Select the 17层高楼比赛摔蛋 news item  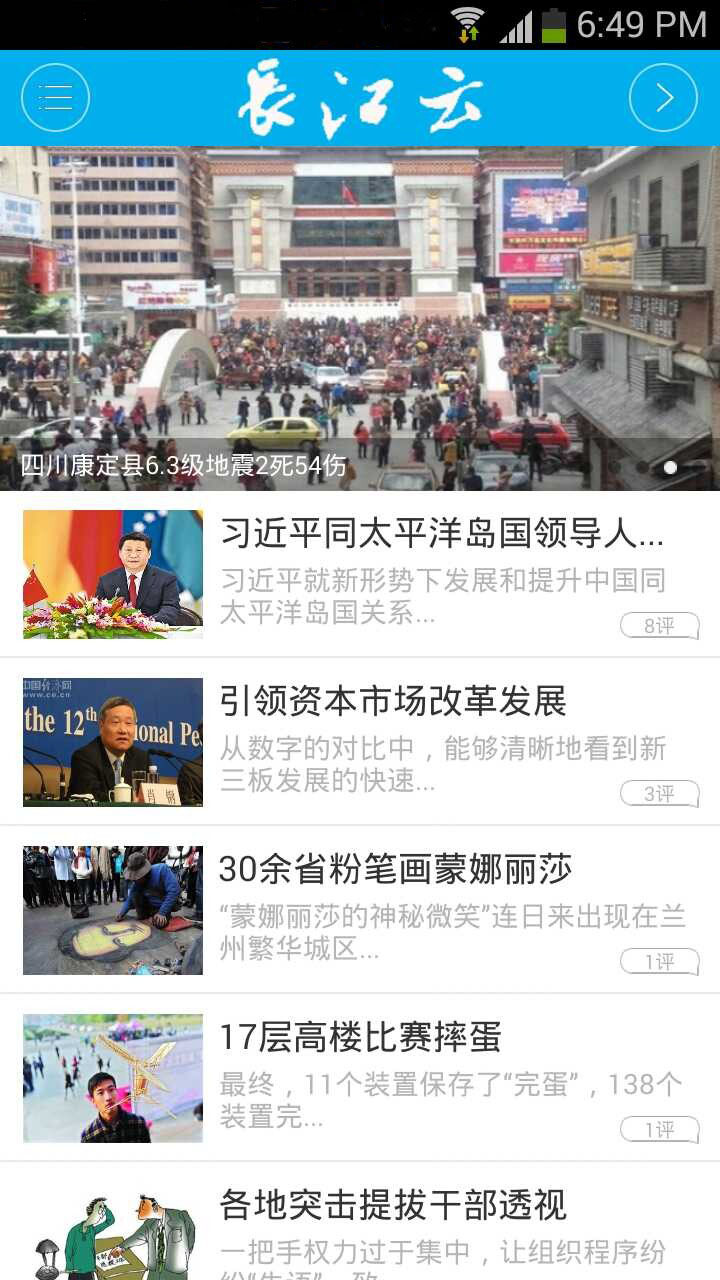point(360,1038)
